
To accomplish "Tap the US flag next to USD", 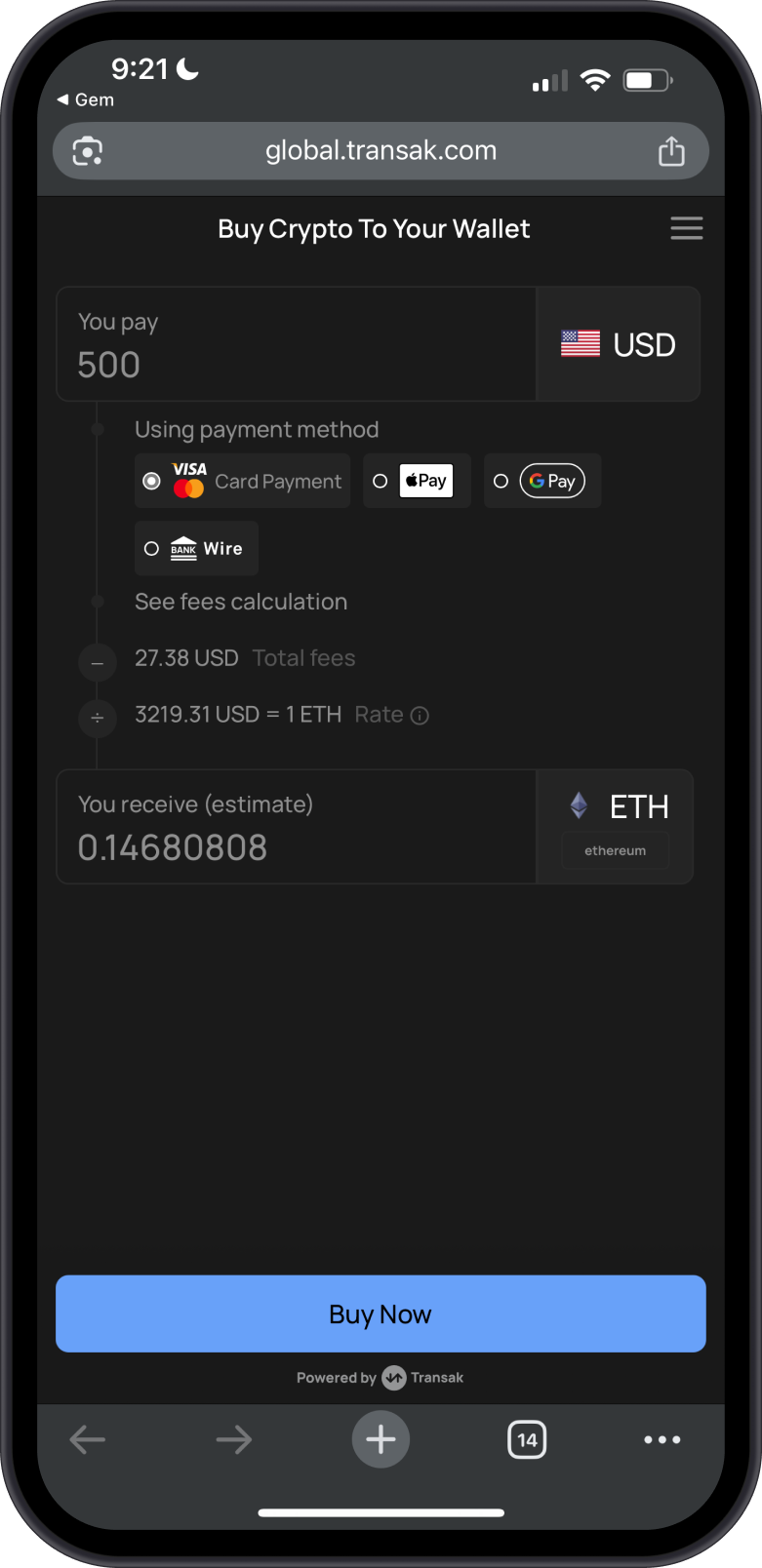I will point(581,343).
